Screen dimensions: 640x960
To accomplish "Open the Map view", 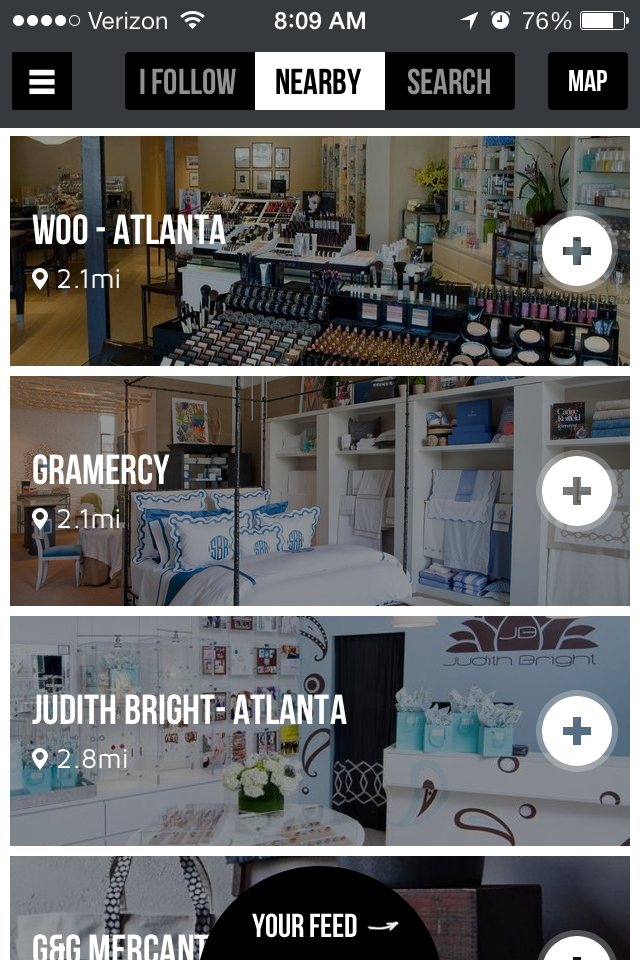I will tap(587, 81).
